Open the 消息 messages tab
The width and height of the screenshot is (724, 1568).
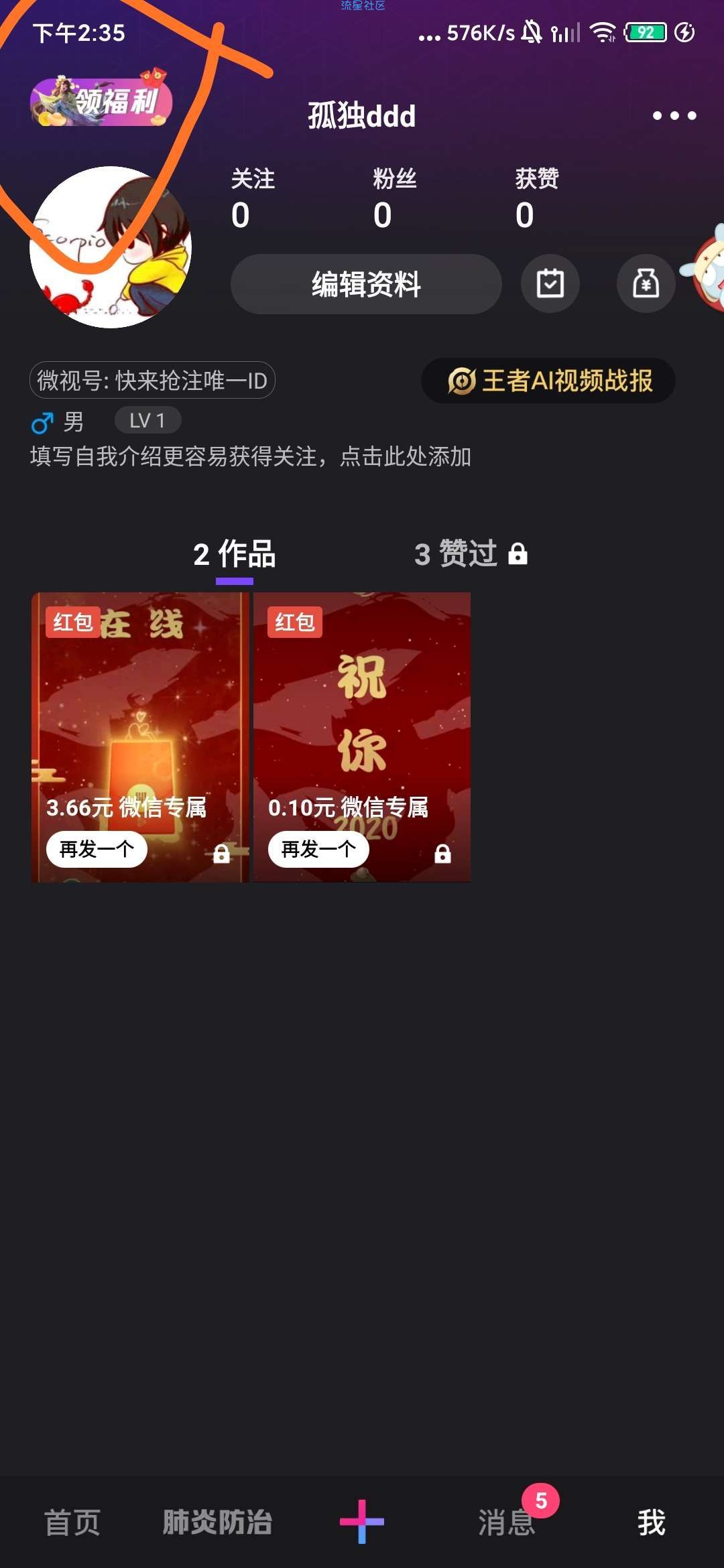507,1522
